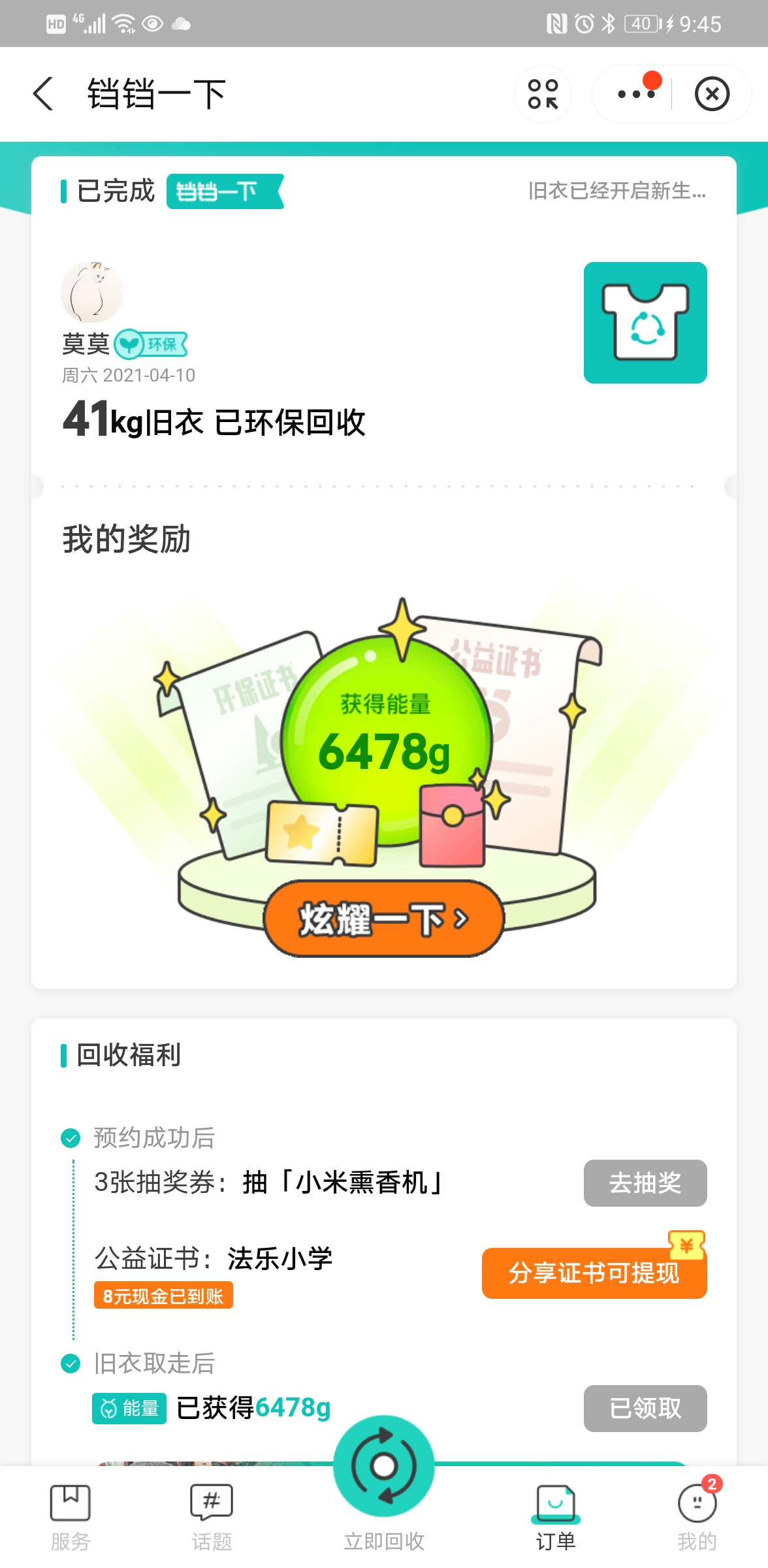768x1568 pixels.
Task: Tap 去抽奖 for lottery tickets
Action: (x=645, y=1183)
